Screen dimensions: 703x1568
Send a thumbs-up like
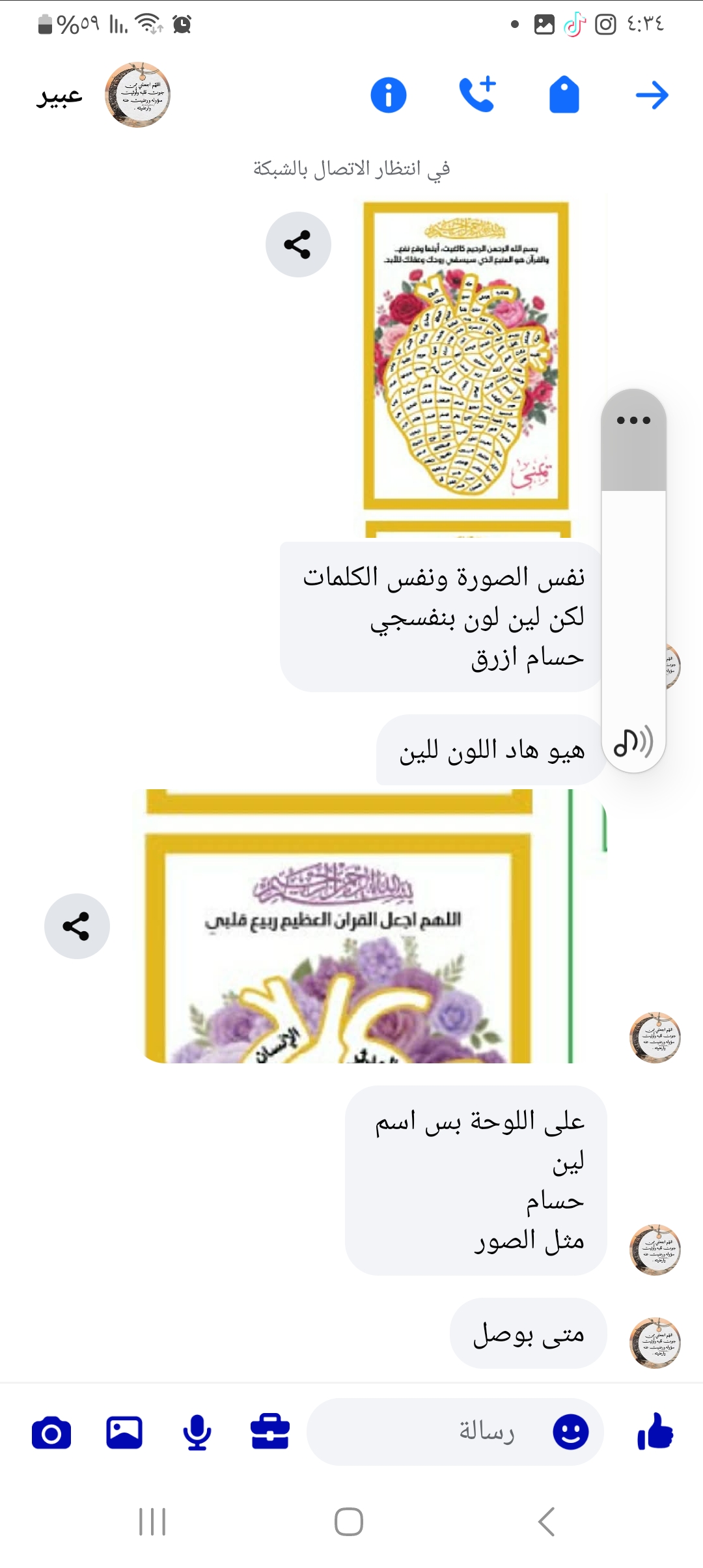click(655, 1432)
